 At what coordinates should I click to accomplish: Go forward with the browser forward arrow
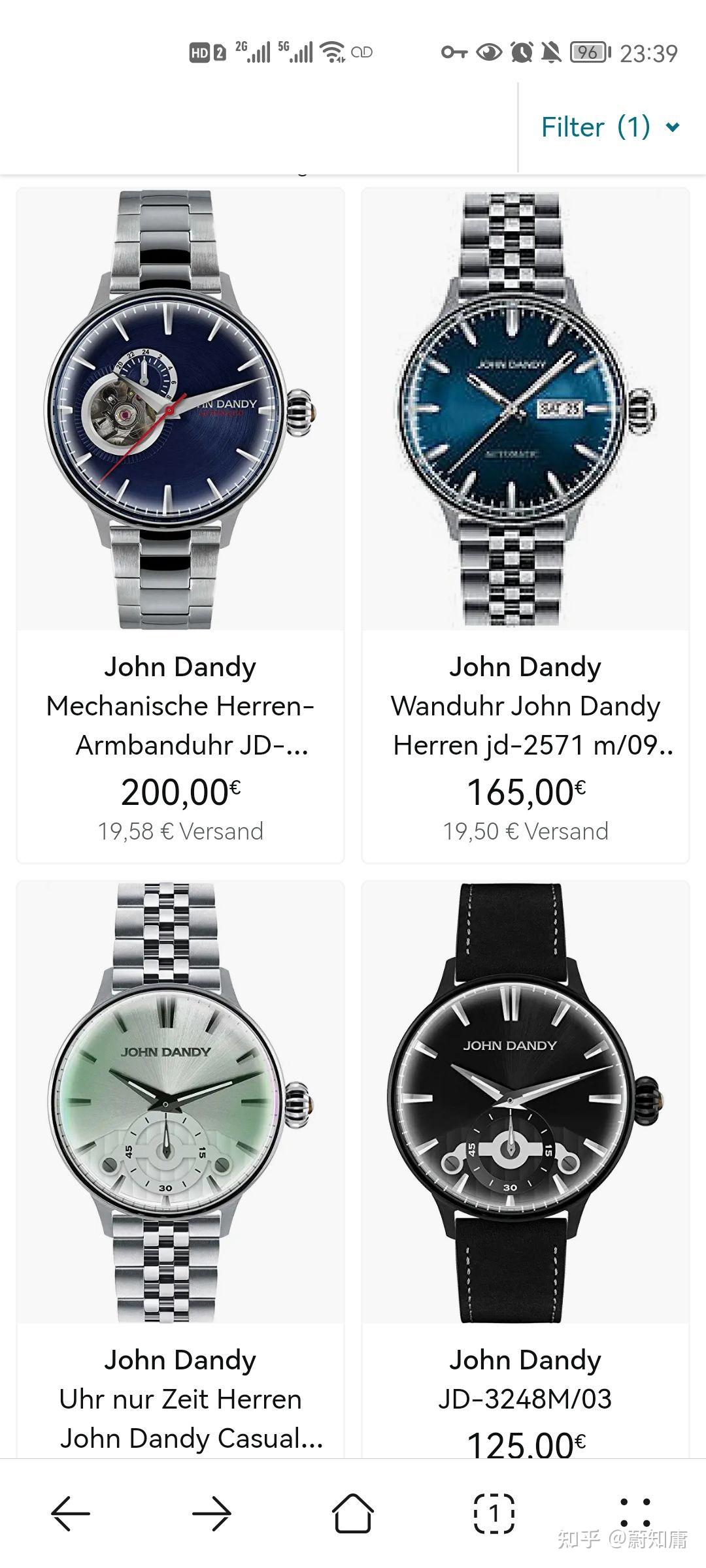(x=212, y=1513)
